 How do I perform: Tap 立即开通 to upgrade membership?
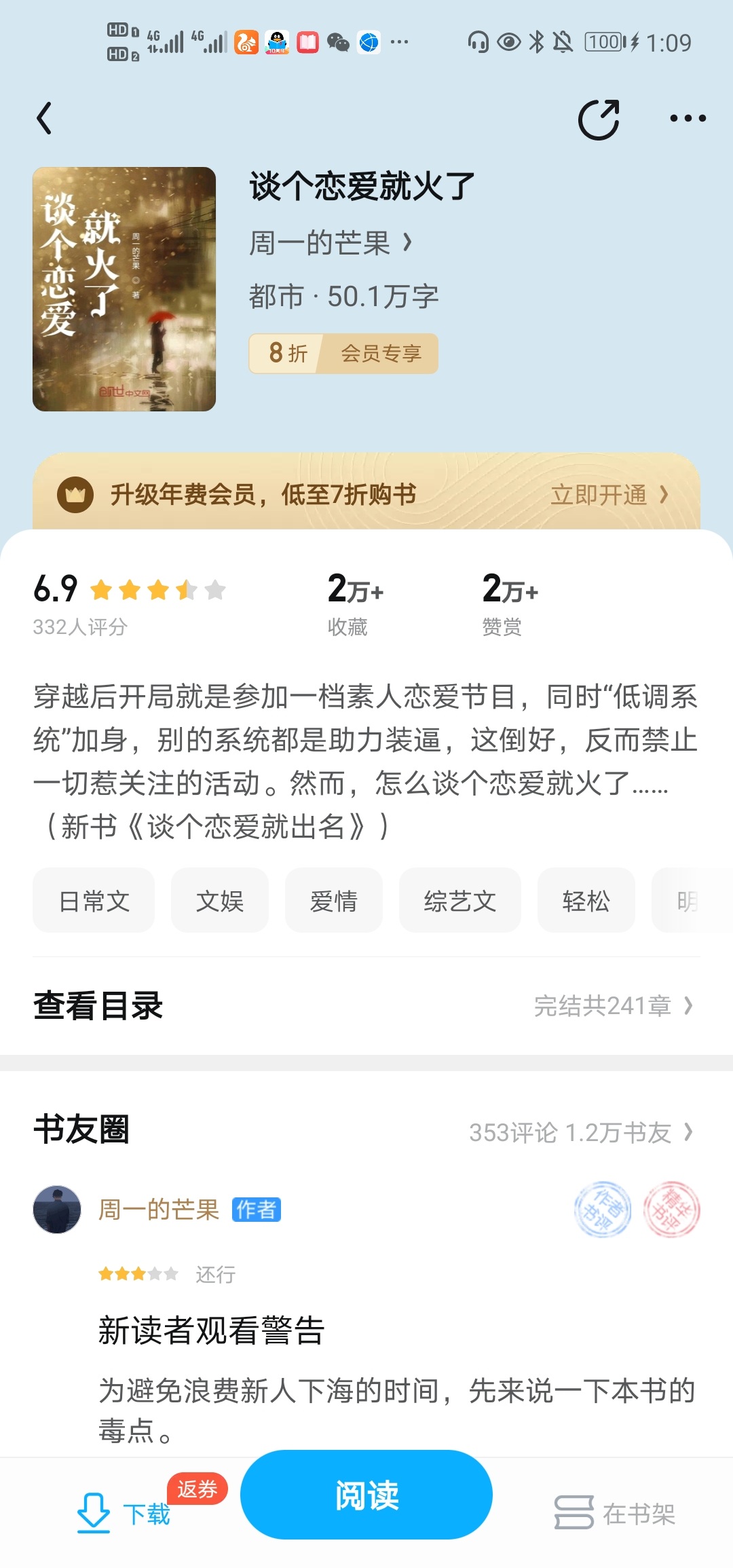[x=609, y=495]
